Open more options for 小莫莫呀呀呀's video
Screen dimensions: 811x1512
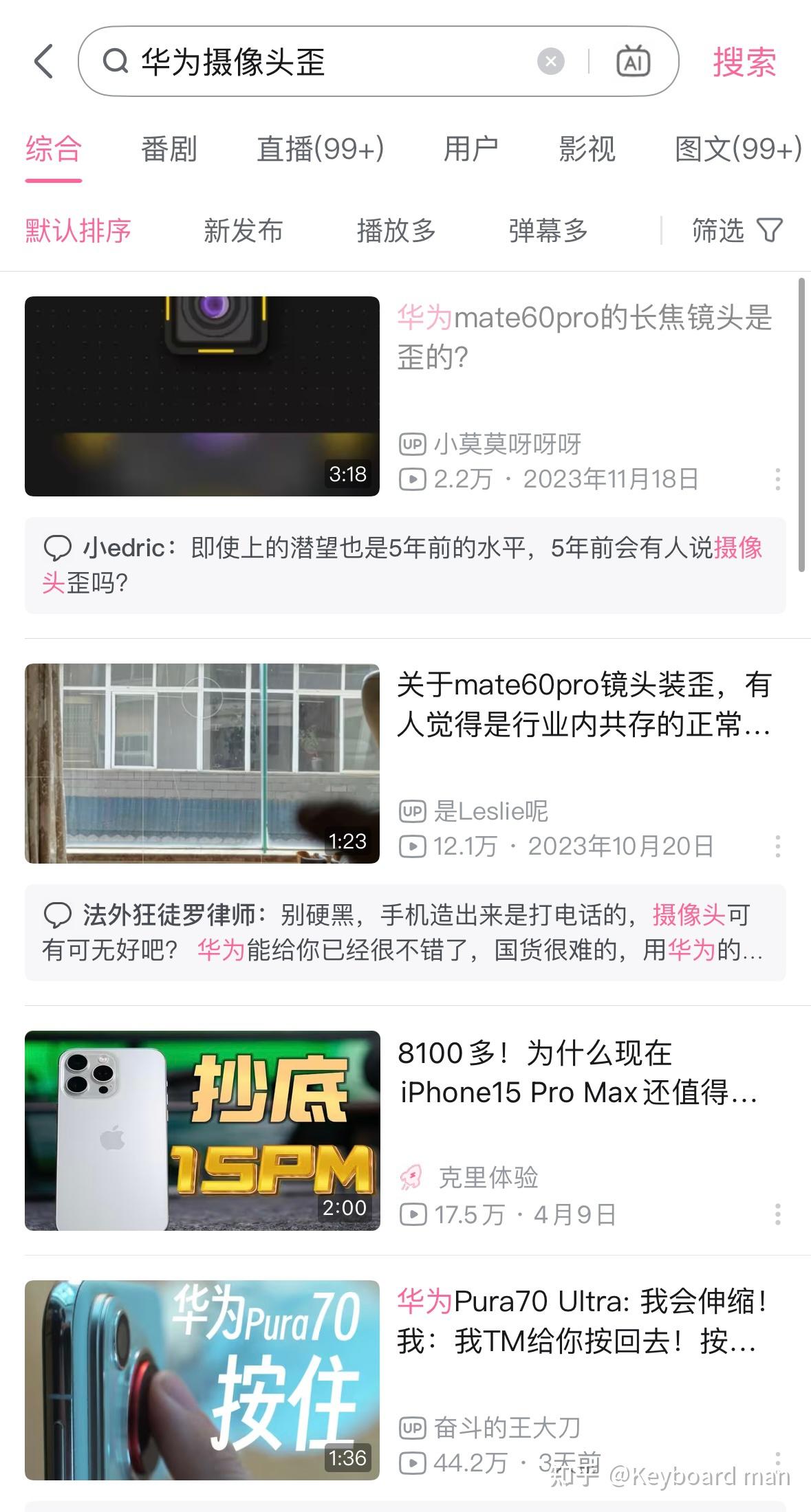[777, 479]
